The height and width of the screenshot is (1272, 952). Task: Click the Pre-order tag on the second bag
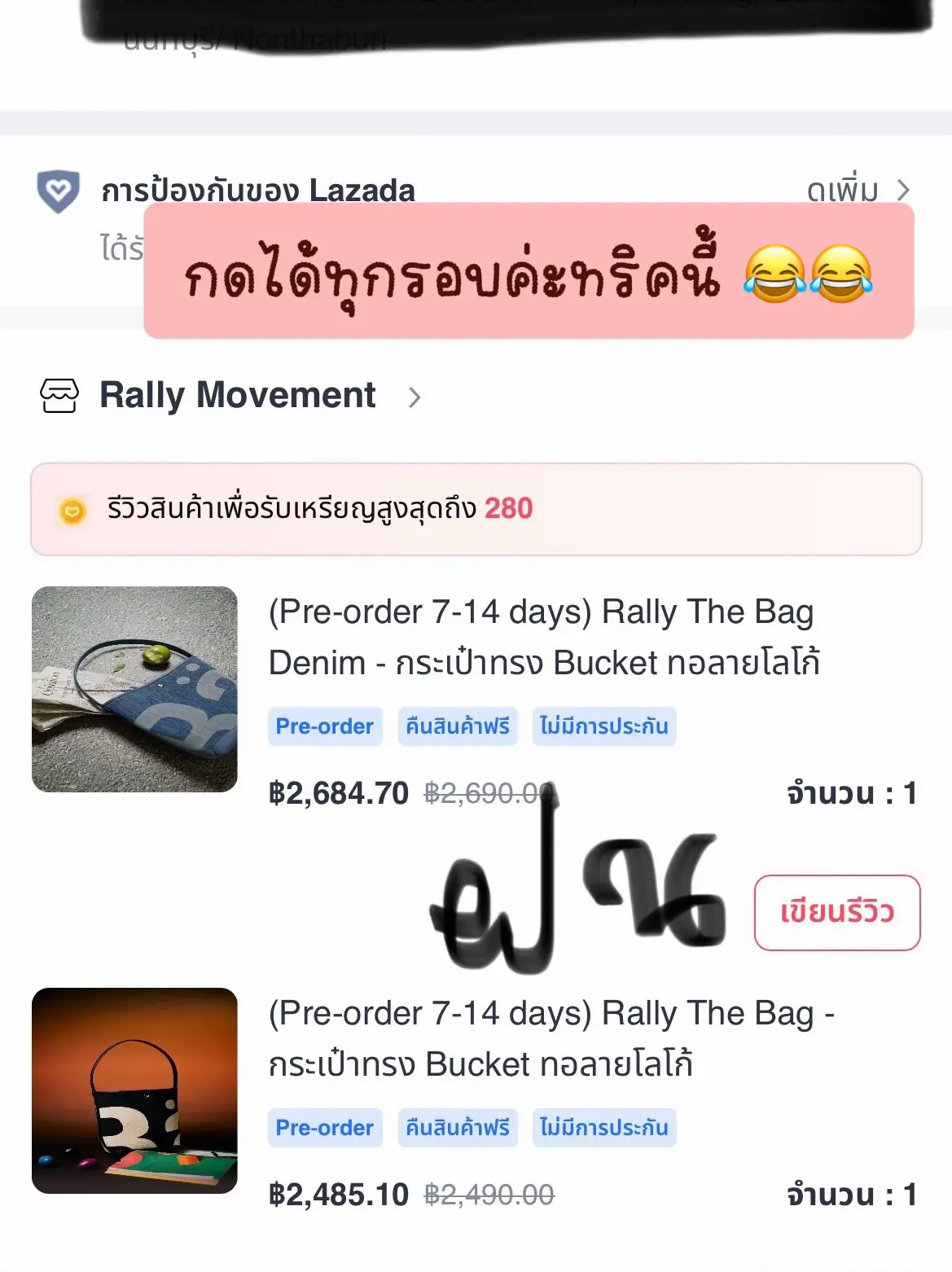pos(325,1128)
